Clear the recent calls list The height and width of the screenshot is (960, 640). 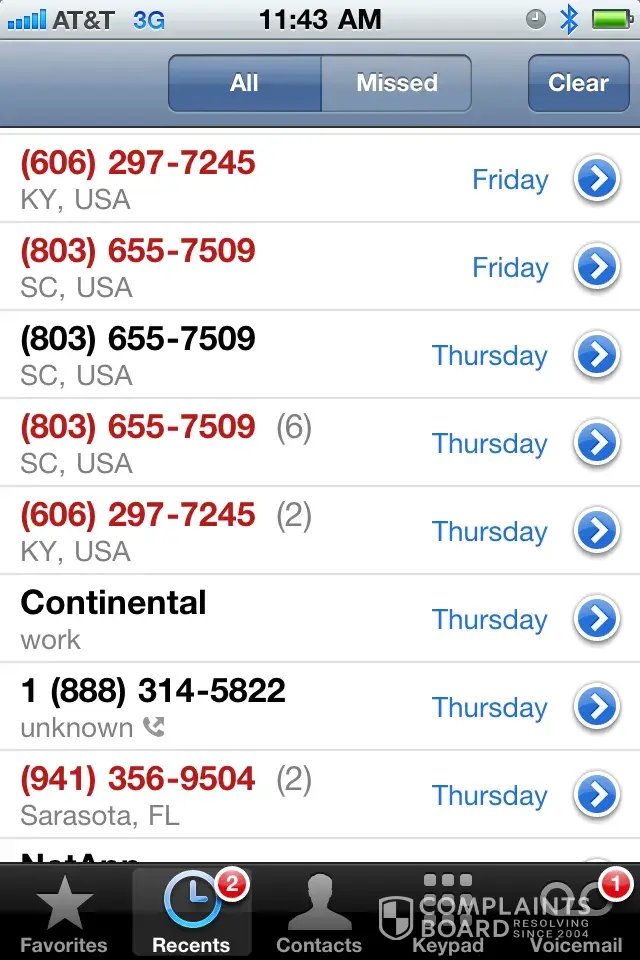click(578, 83)
